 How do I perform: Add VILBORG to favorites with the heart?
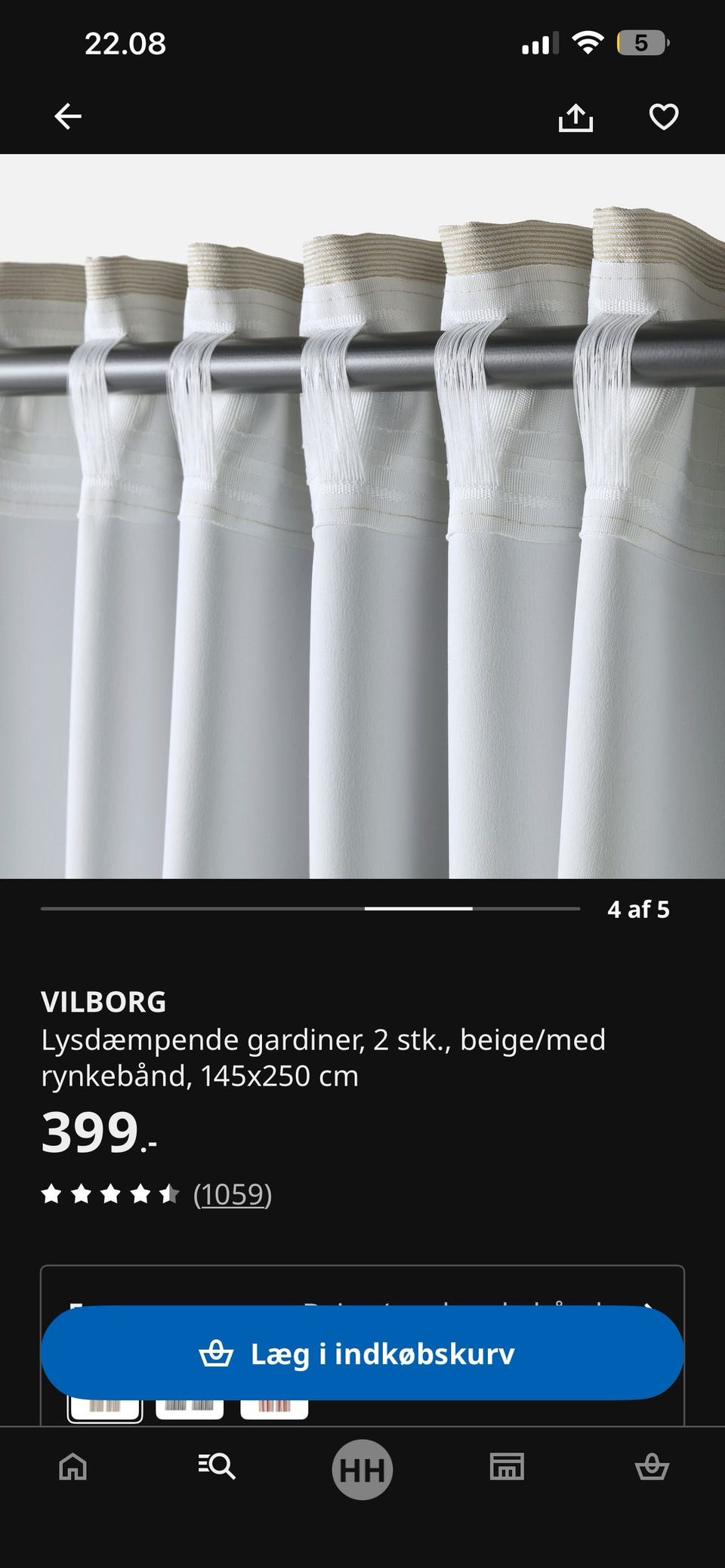click(663, 117)
